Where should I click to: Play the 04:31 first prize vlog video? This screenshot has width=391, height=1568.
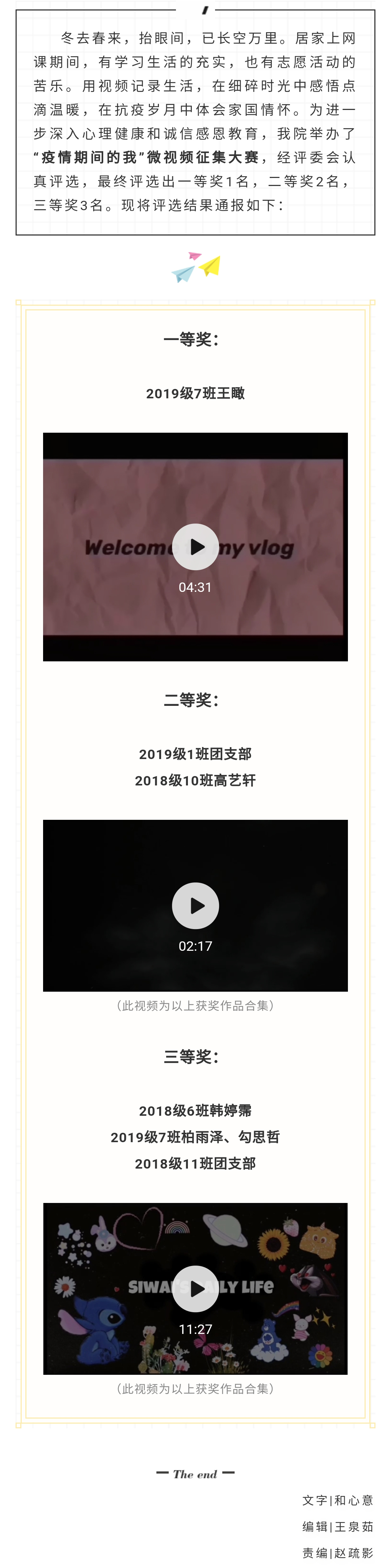click(x=195, y=547)
